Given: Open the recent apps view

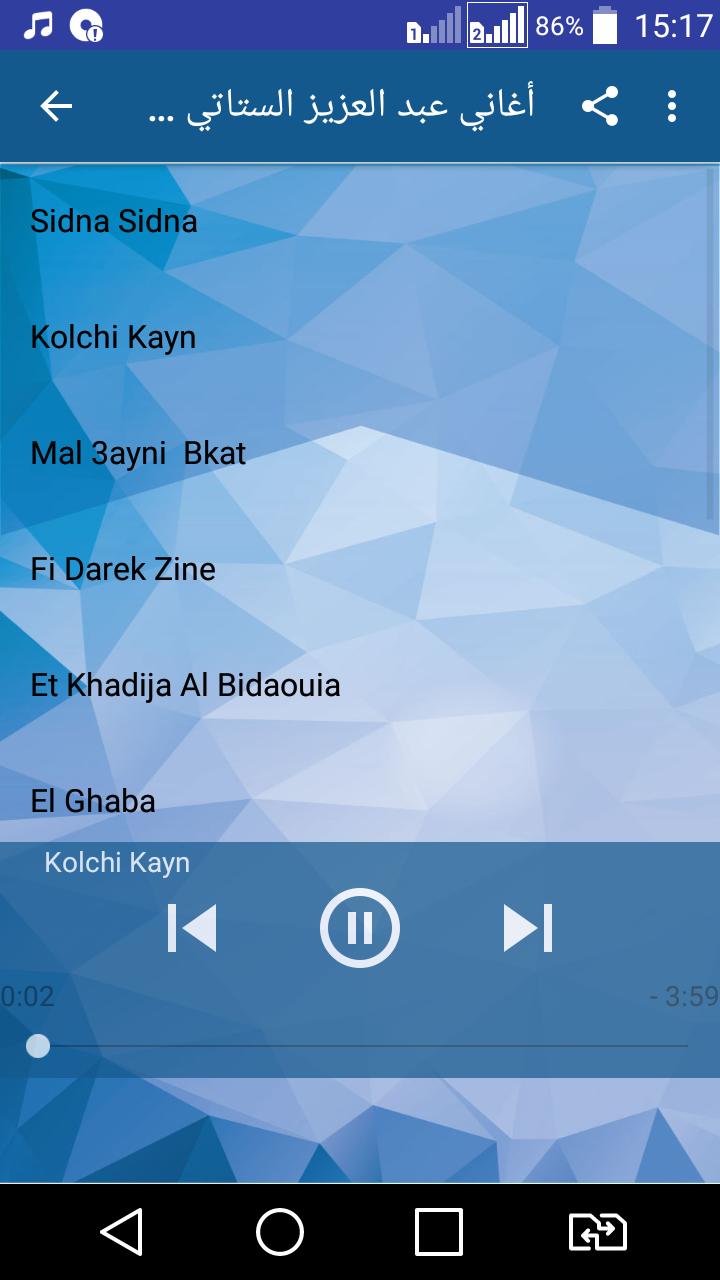Looking at the screenshot, I should (x=439, y=1232).
